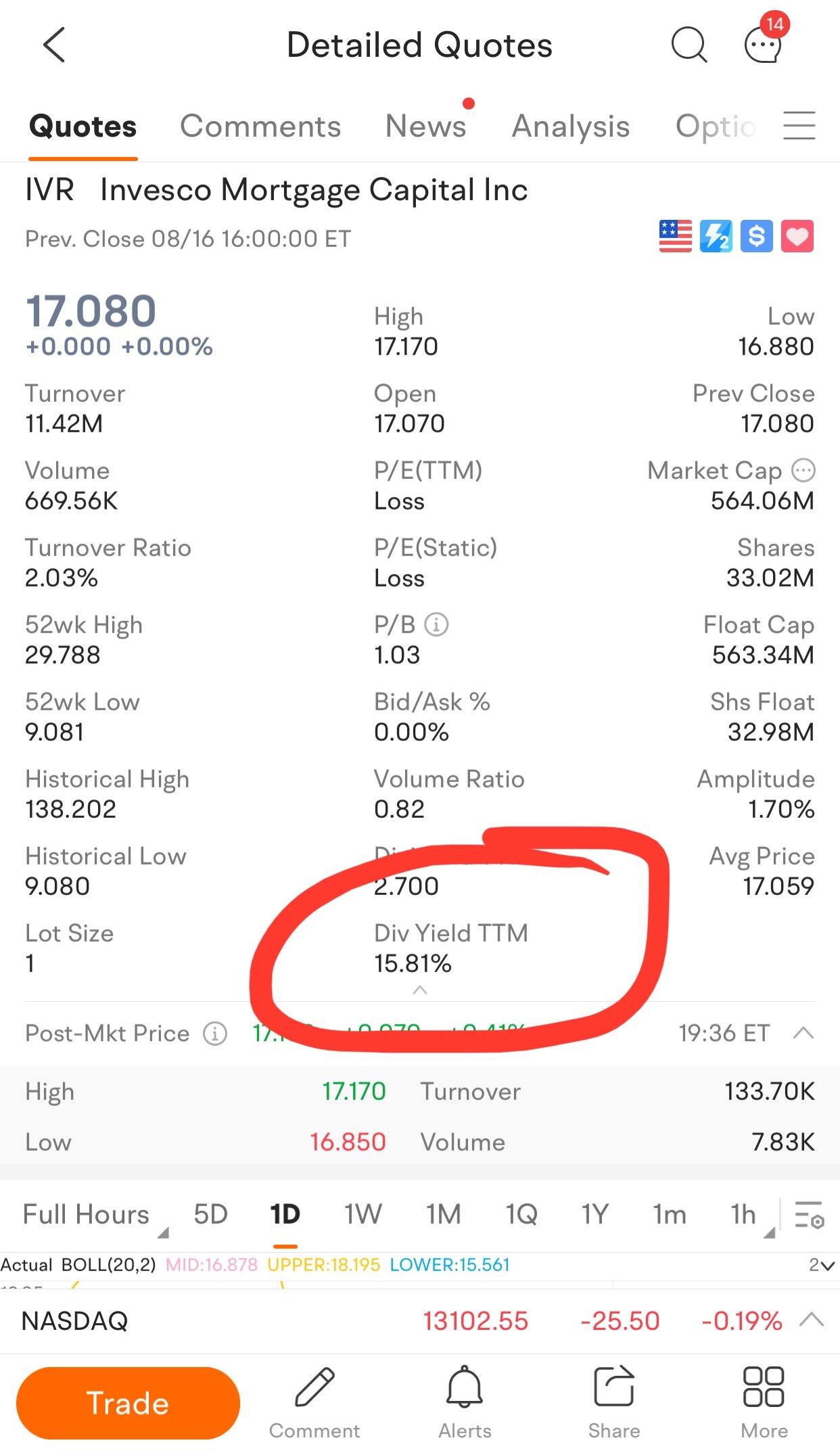Tap the orange Trade button
This screenshot has height=1453, width=840.
click(128, 1402)
